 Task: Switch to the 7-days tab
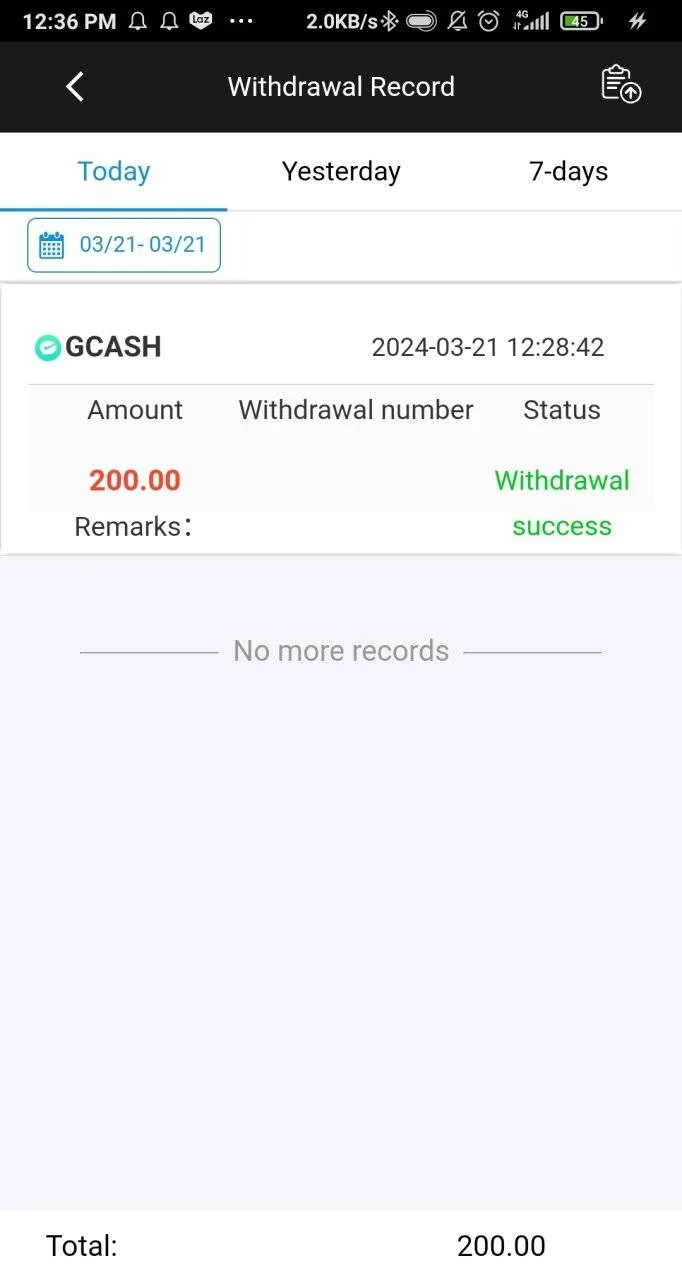[x=568, y=171]
